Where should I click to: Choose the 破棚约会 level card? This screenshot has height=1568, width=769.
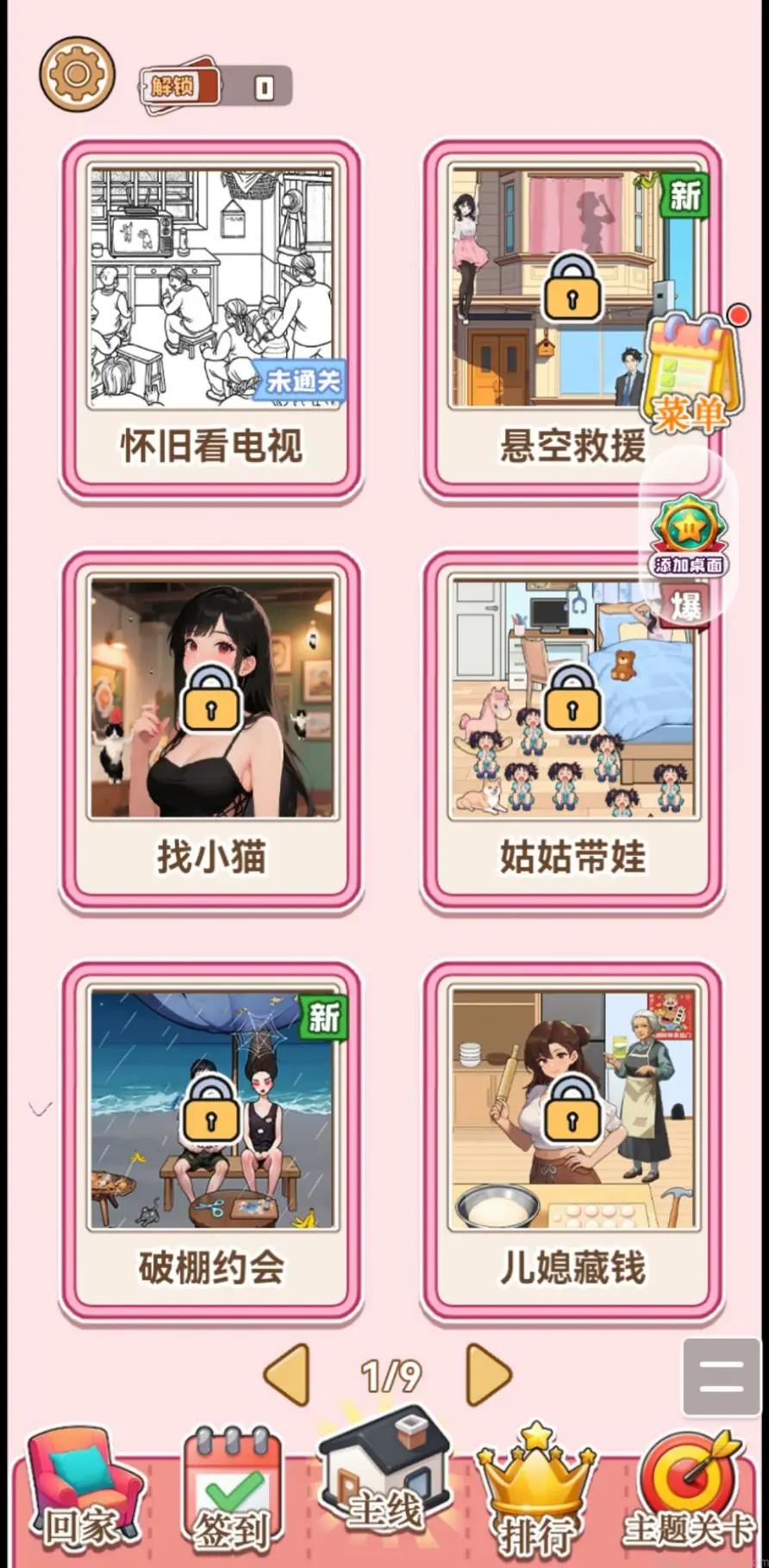tap(211, 1140)
